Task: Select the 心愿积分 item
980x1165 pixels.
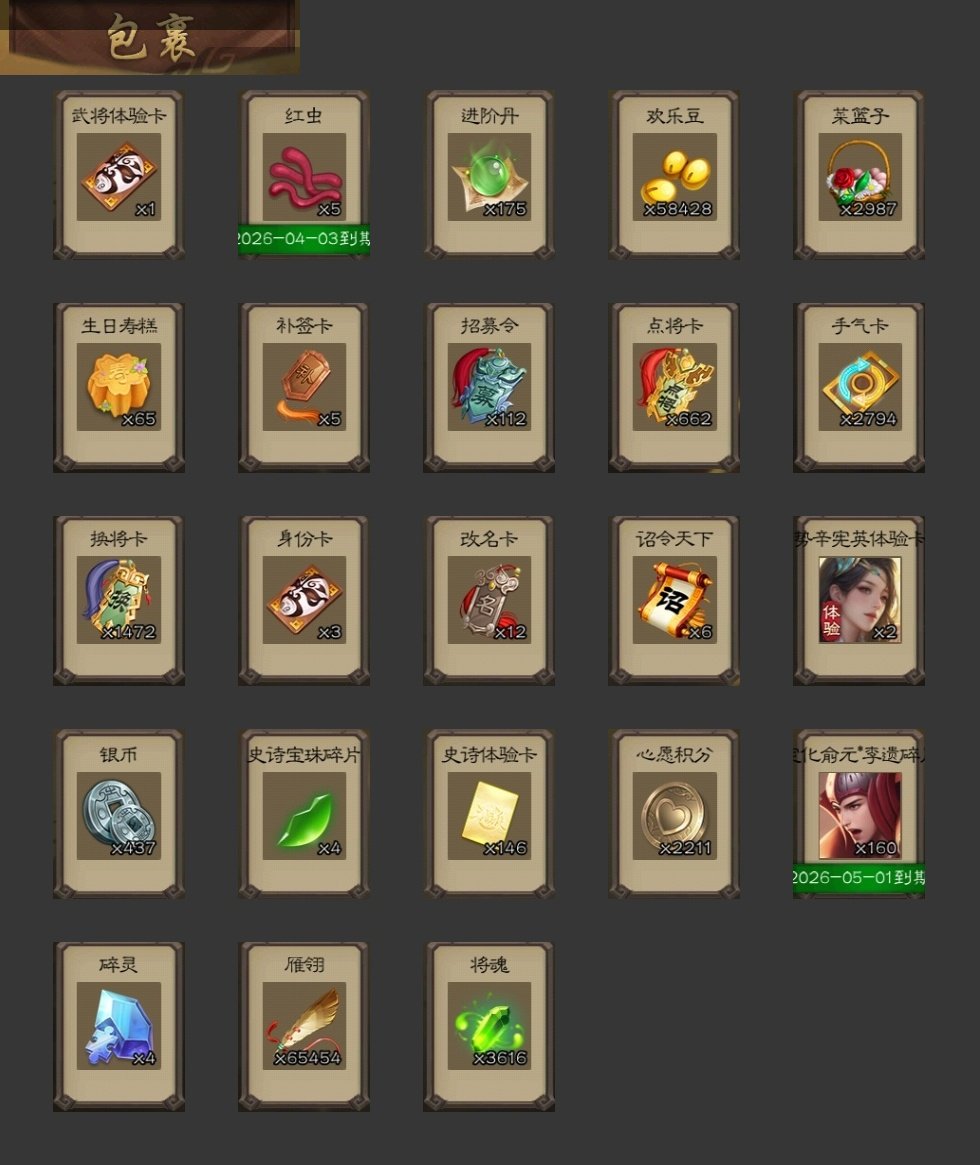Action: (x=674, y=815)
